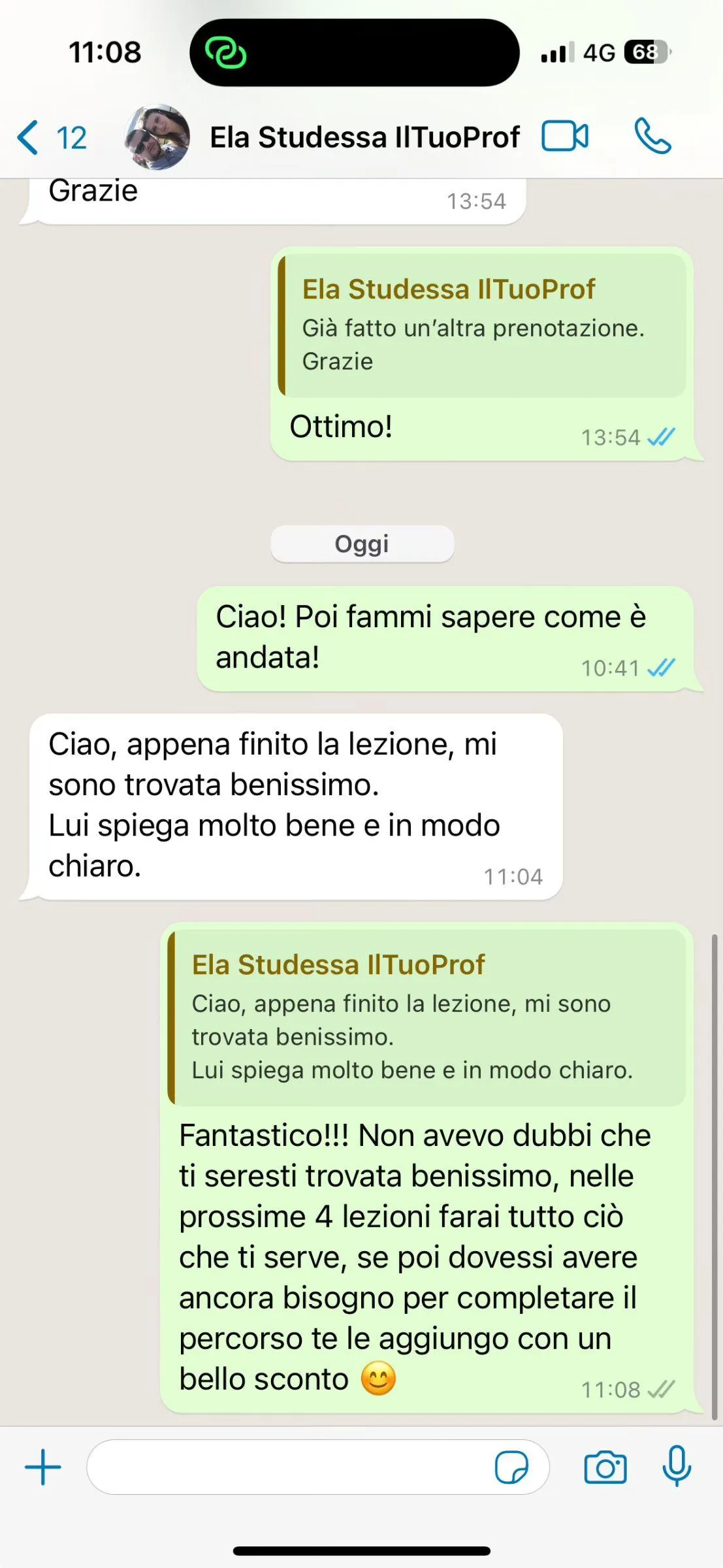Viewport: 723px width, 1568px height.
Task: Open the camera to send photo
Action: pyautogui.click(x=605, y=1467)
